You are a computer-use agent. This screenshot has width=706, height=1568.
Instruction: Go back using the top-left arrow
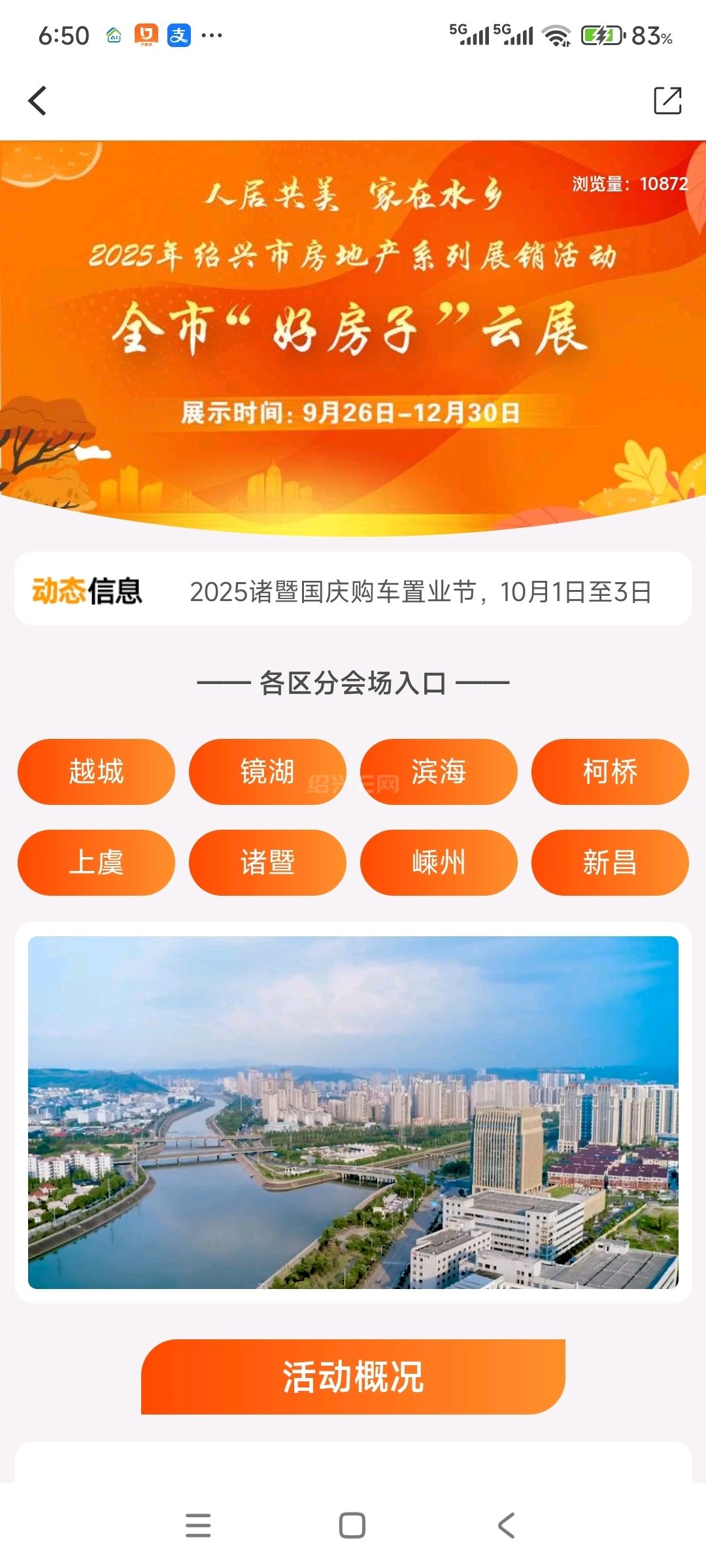(x=38, y=101)
